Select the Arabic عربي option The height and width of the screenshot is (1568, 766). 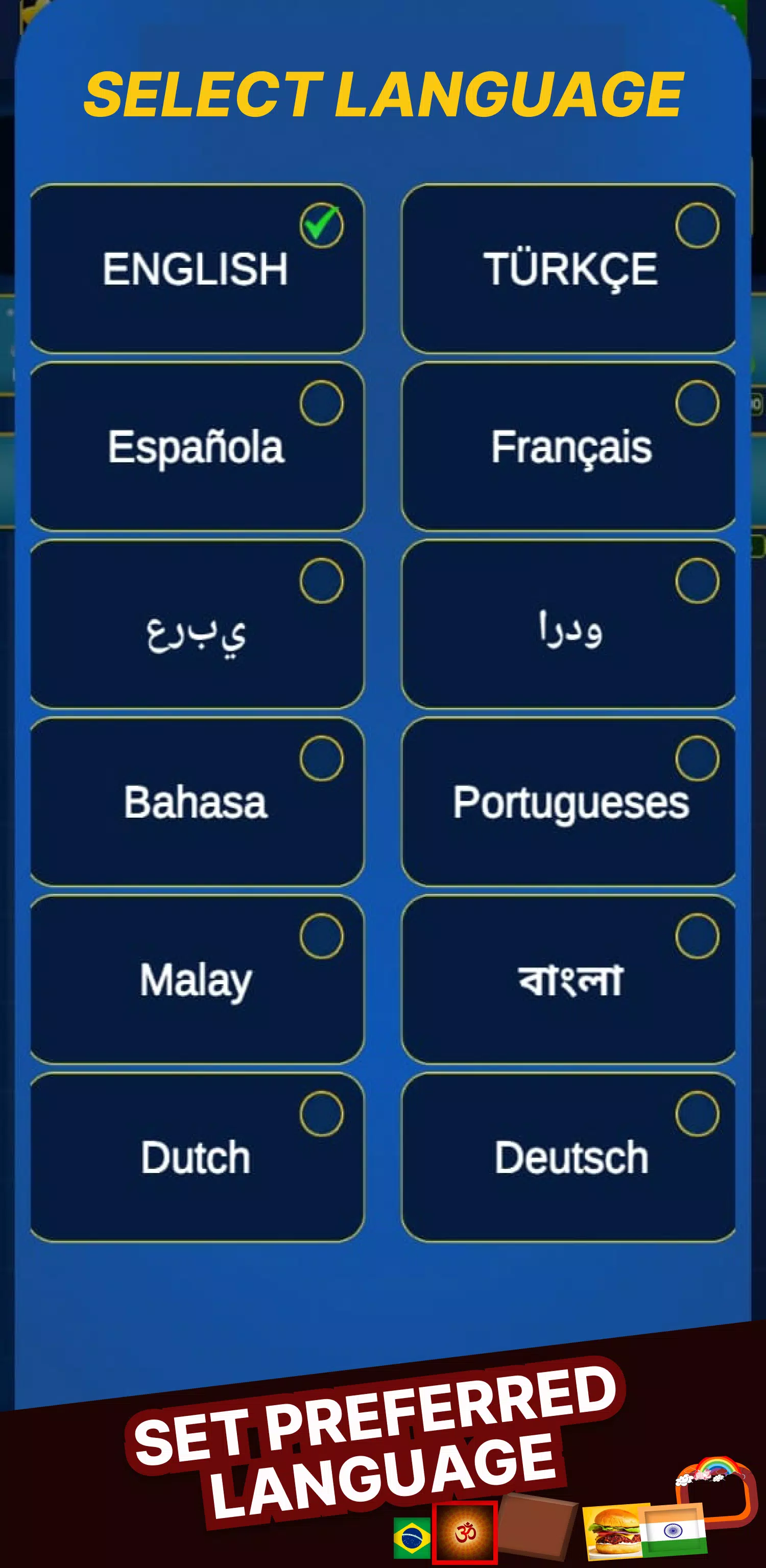(197, 624)
